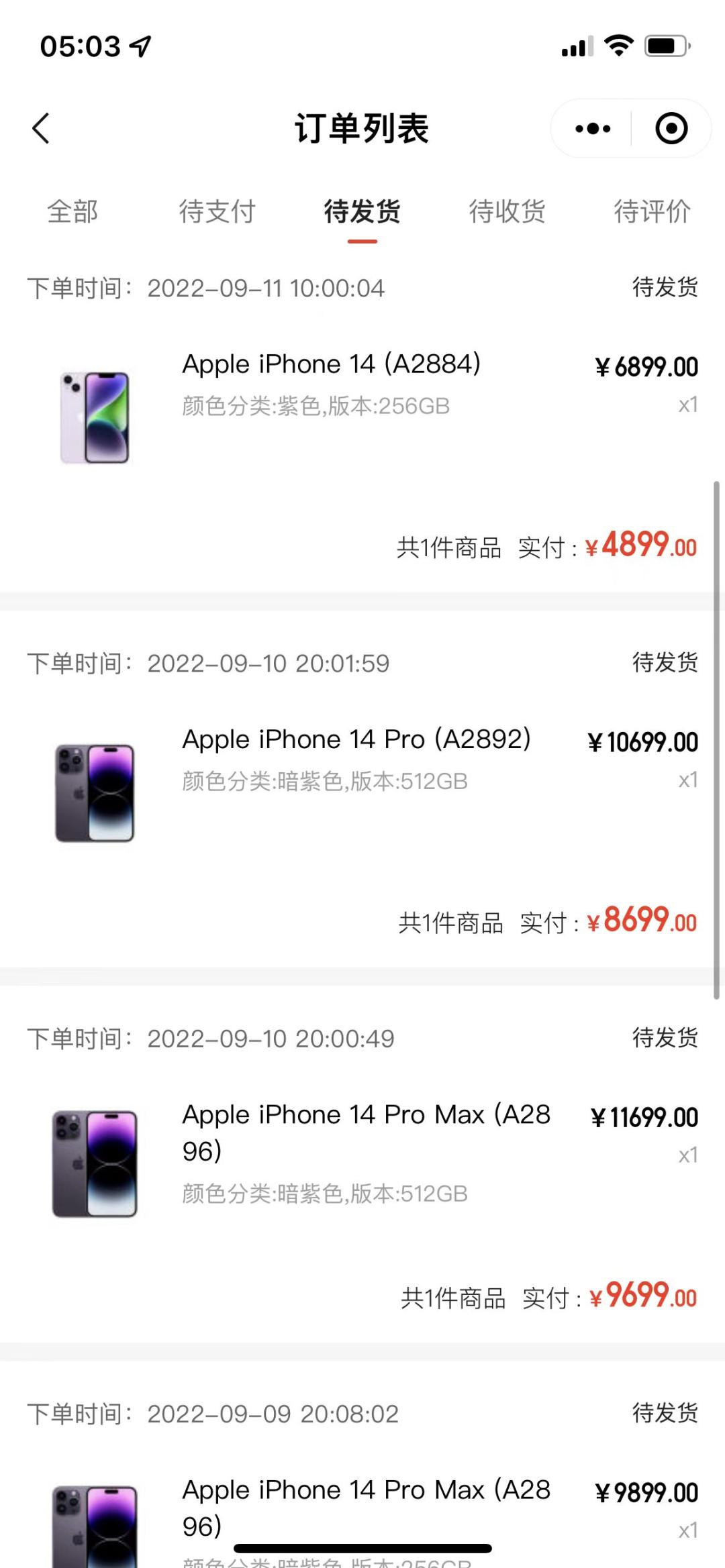Open the 待支付 tab

point(216,212)
